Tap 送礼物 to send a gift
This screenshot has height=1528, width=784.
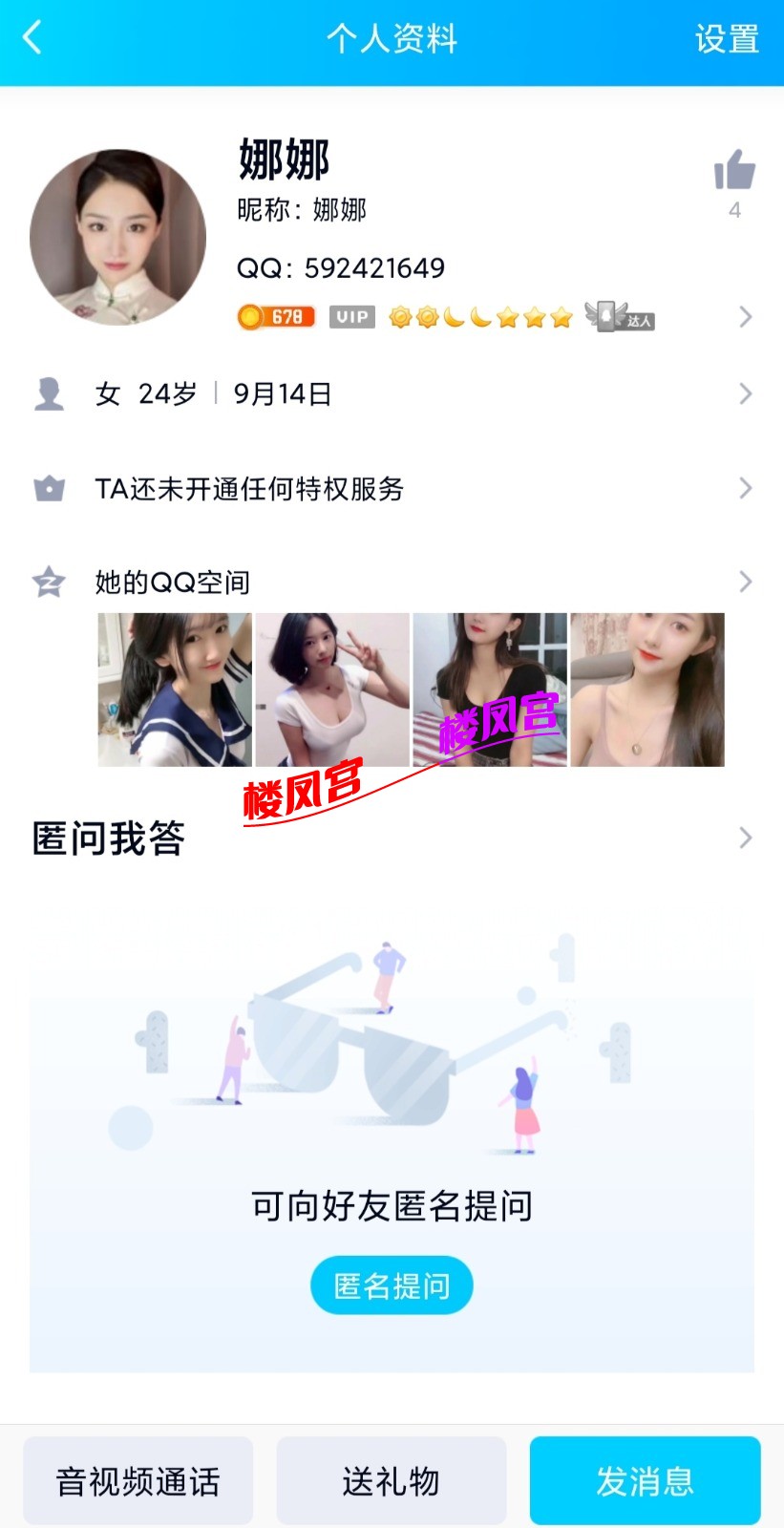pos(392,1480)
